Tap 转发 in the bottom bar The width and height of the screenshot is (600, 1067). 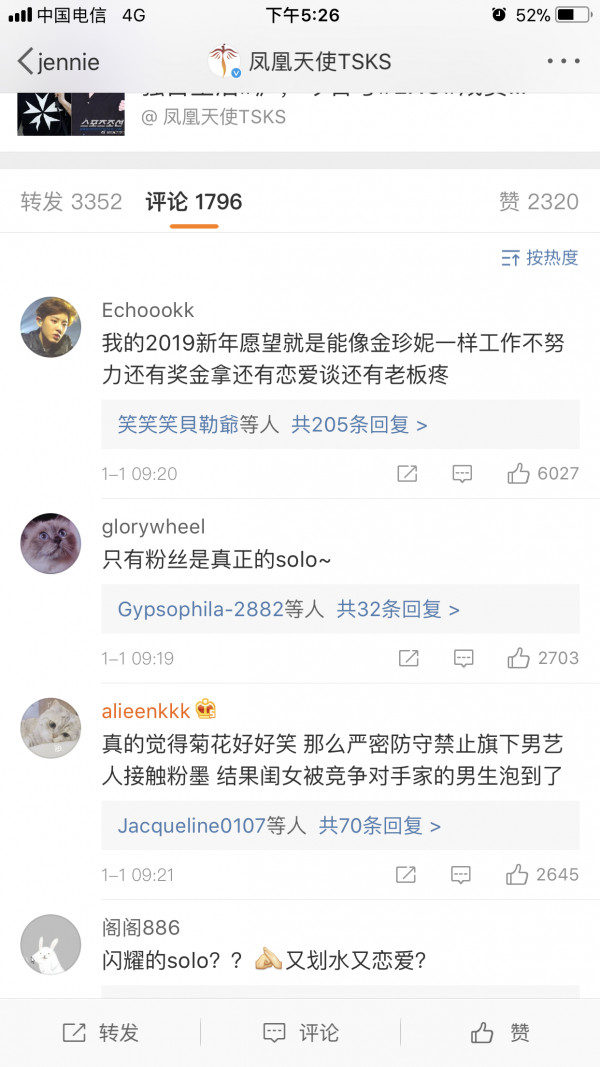[x=100, y=1032]
